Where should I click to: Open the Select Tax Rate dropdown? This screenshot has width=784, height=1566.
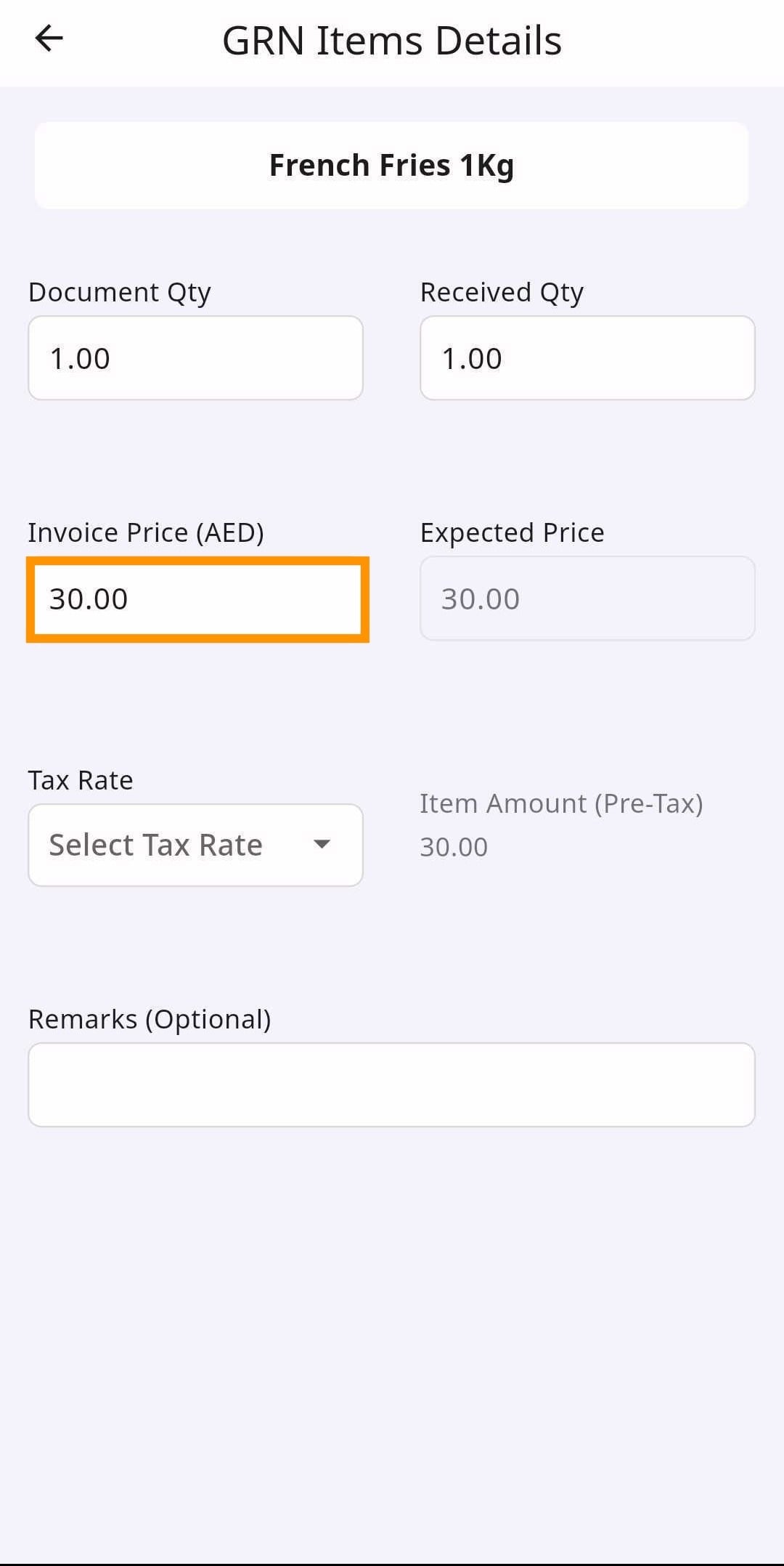[x=195, y=845]
